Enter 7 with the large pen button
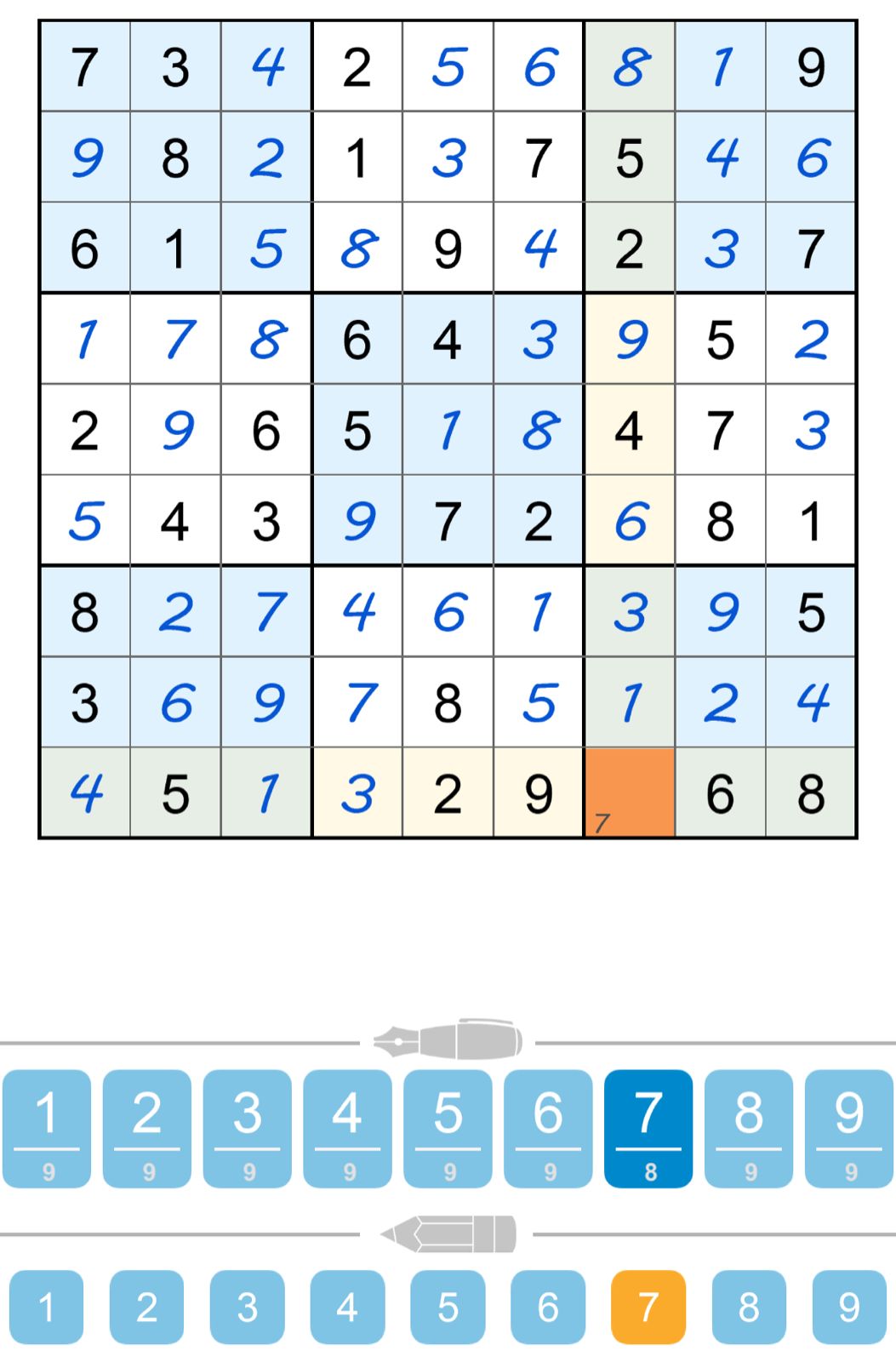Viewport: 896px width, 1362px height. coord(648,1128)
